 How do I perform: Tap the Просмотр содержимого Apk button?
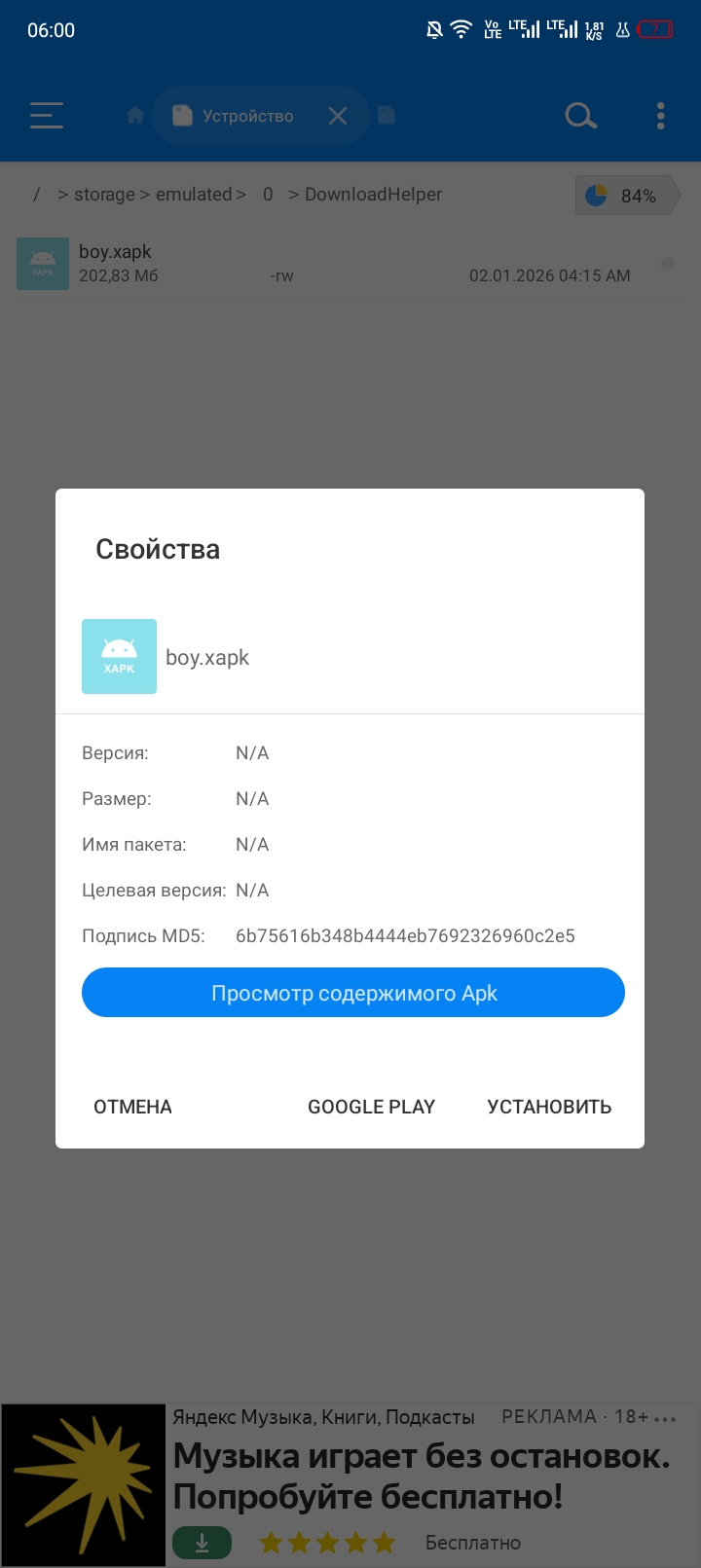click(x=352, y=993)
